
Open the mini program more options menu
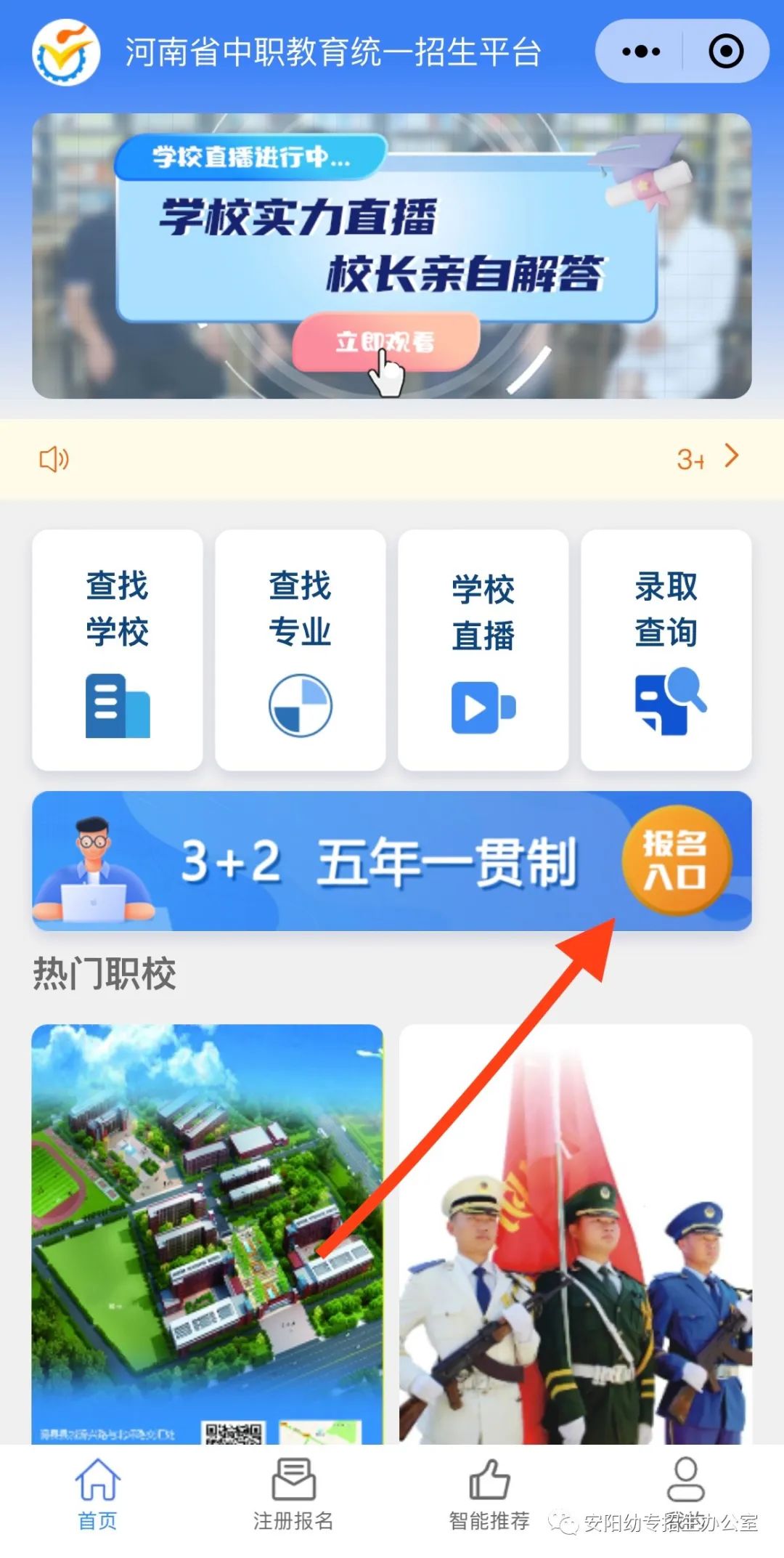click(x=641, y=52)
